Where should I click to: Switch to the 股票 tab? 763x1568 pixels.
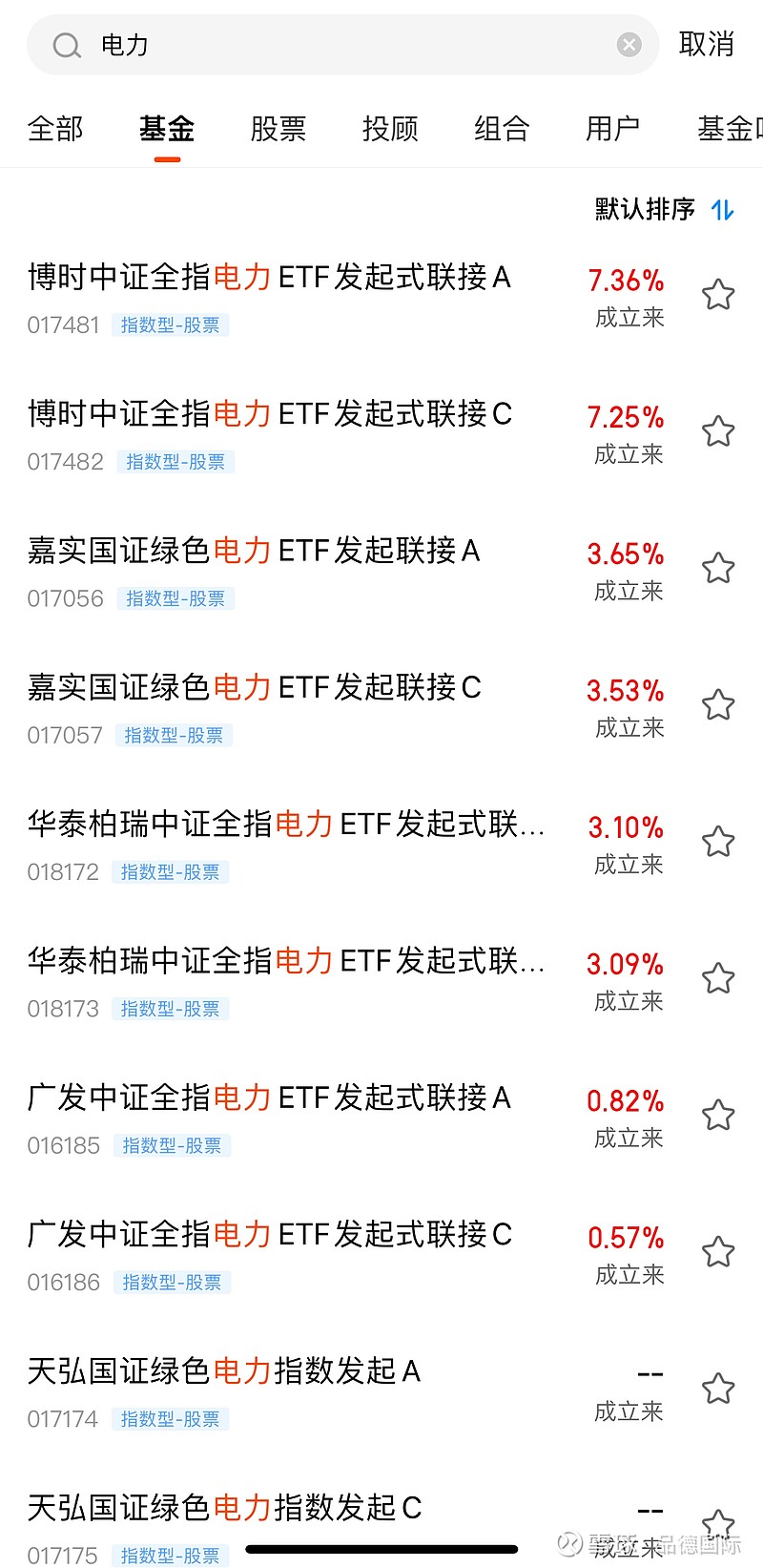pyautogui.click(x=278, y=128)
